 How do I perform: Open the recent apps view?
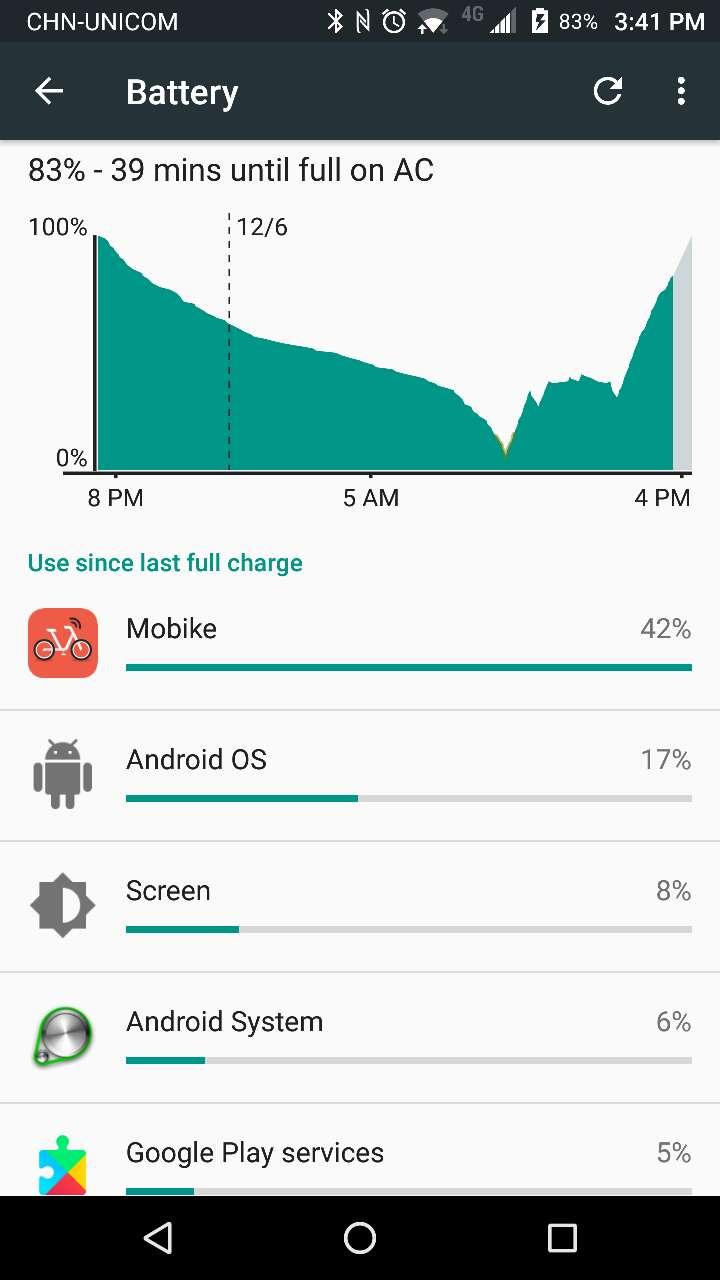point(562,1238)
